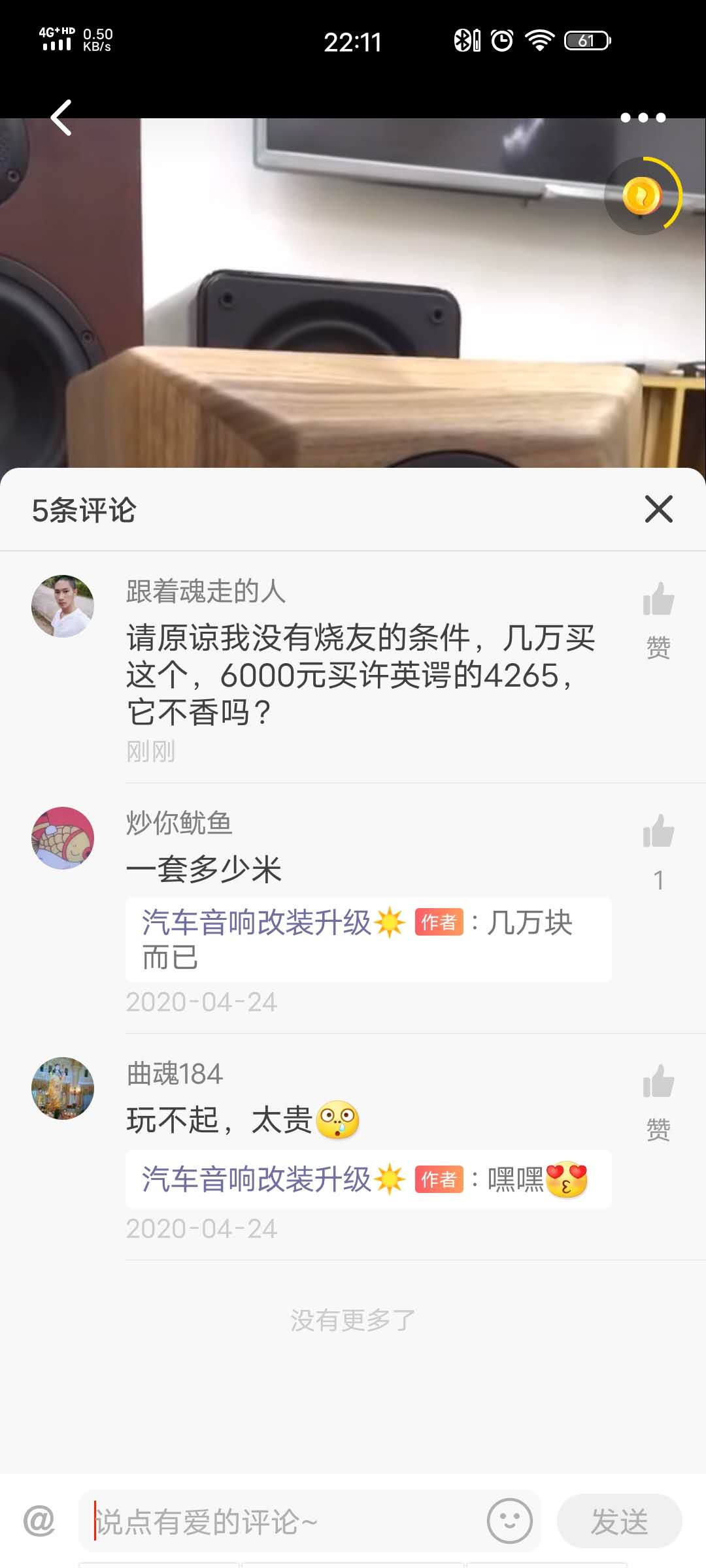
Task: Like the comment by 跟着魂走的人
Action: 658,600
